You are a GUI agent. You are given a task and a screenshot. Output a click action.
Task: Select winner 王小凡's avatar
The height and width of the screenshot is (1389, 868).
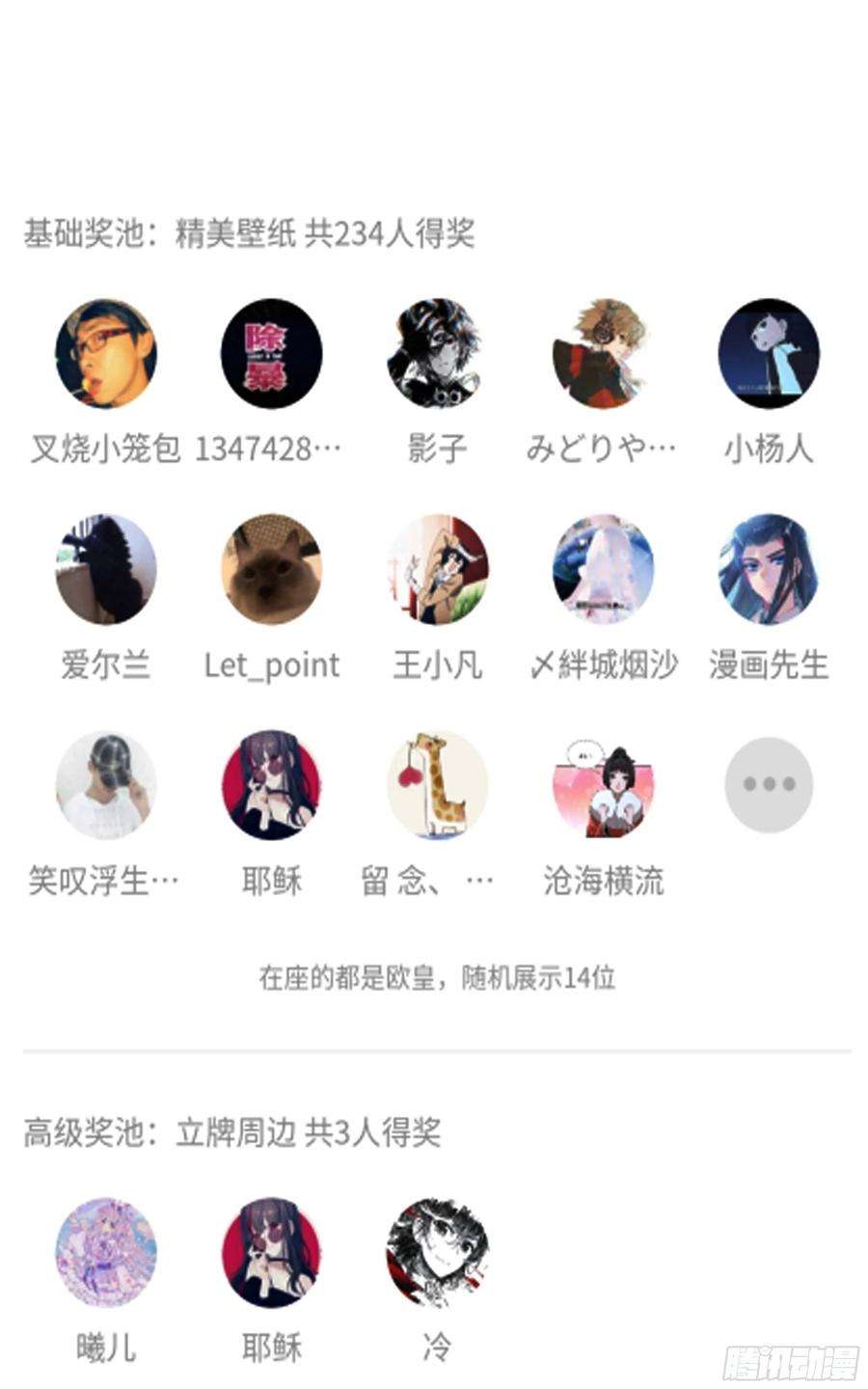[437, 569]
